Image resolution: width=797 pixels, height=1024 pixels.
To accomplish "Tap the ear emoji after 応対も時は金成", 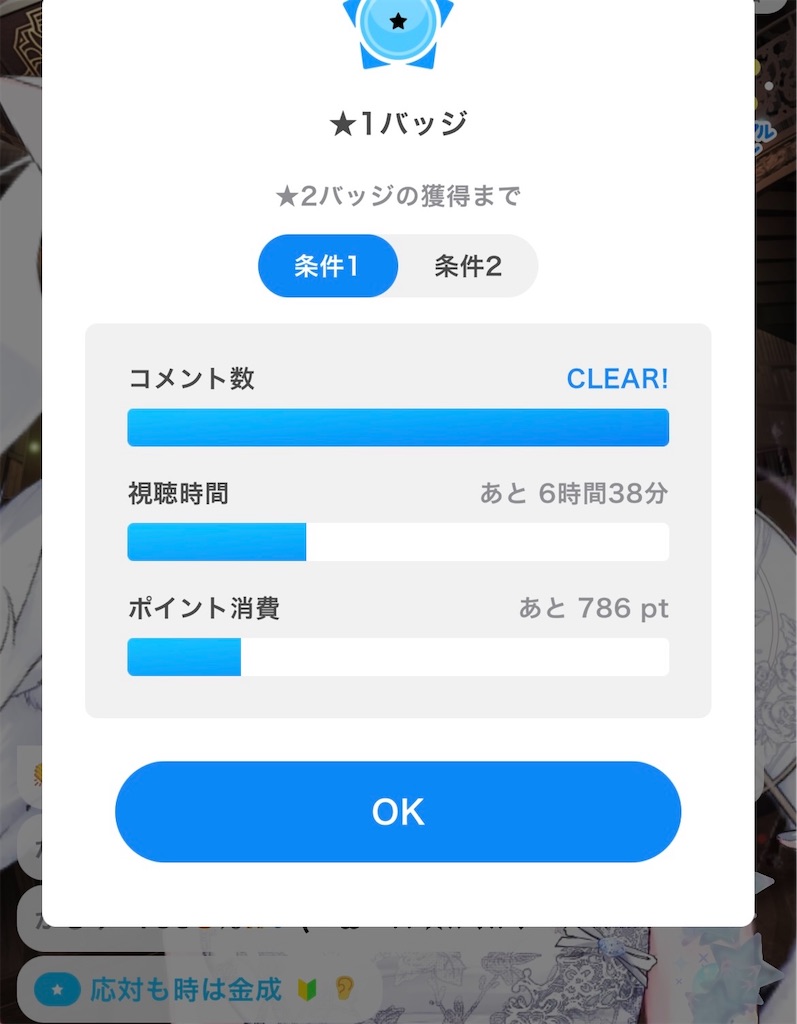I will [345, 987].
